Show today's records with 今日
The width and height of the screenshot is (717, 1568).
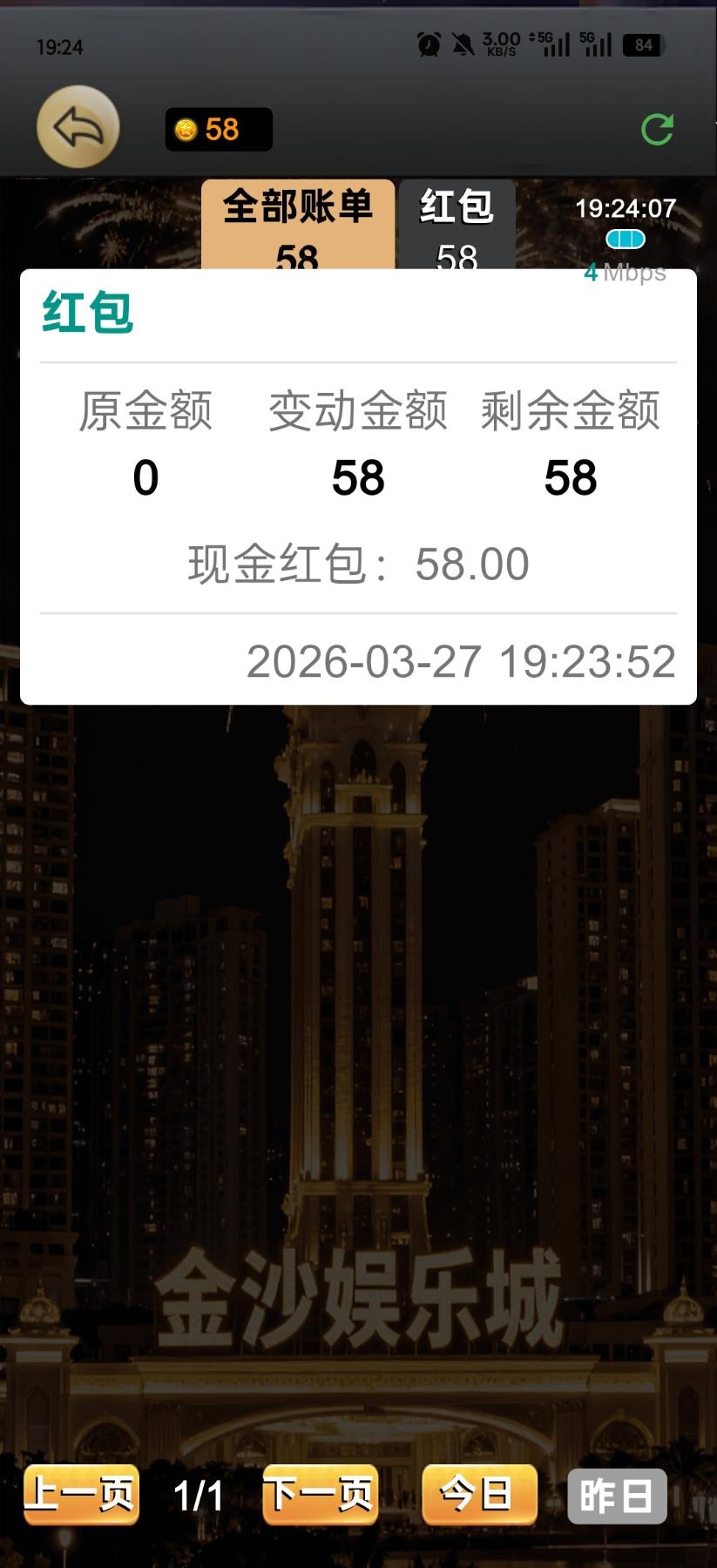pos(479,1494)
